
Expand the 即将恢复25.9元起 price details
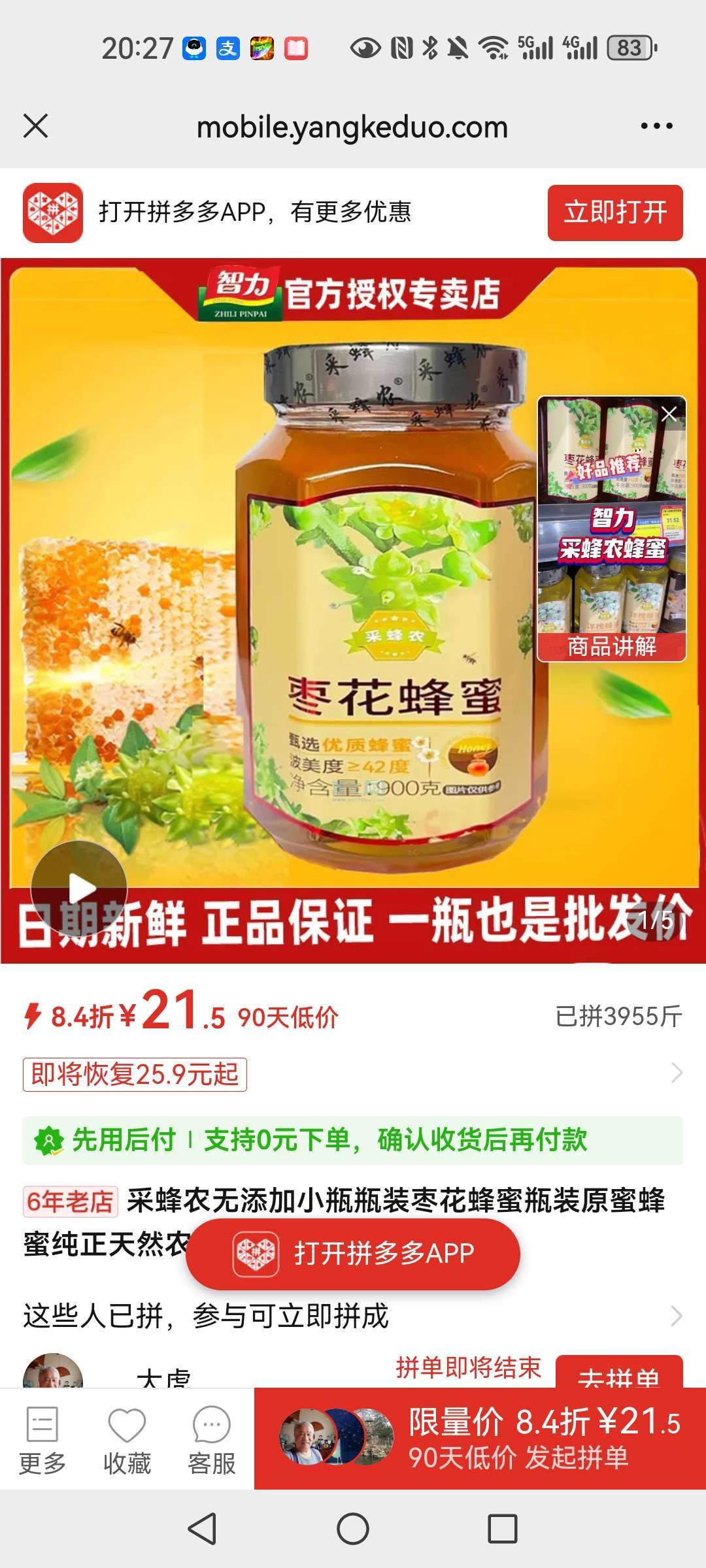pyautogui.click(x=353, y=1074)
